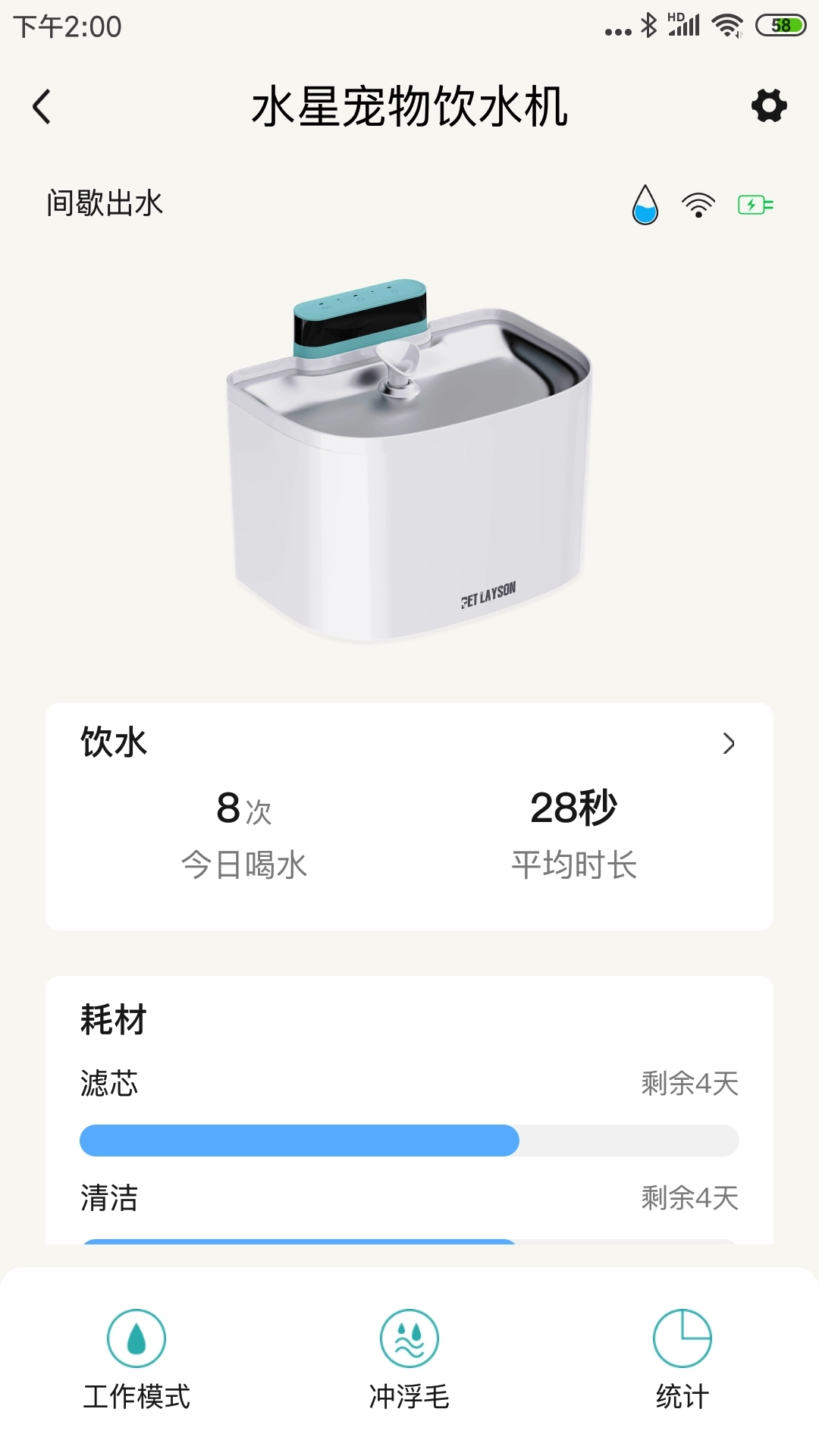
Task: Check the water level droplet status icon
Action: click(x=645, y=204)
